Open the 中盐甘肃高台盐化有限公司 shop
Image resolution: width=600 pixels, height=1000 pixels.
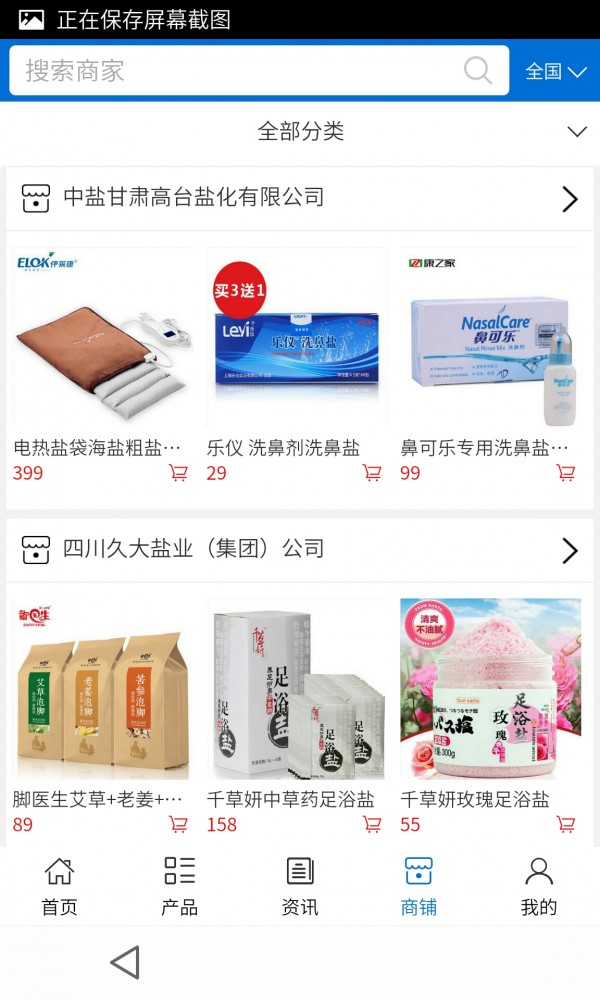(x=300, y=198)
